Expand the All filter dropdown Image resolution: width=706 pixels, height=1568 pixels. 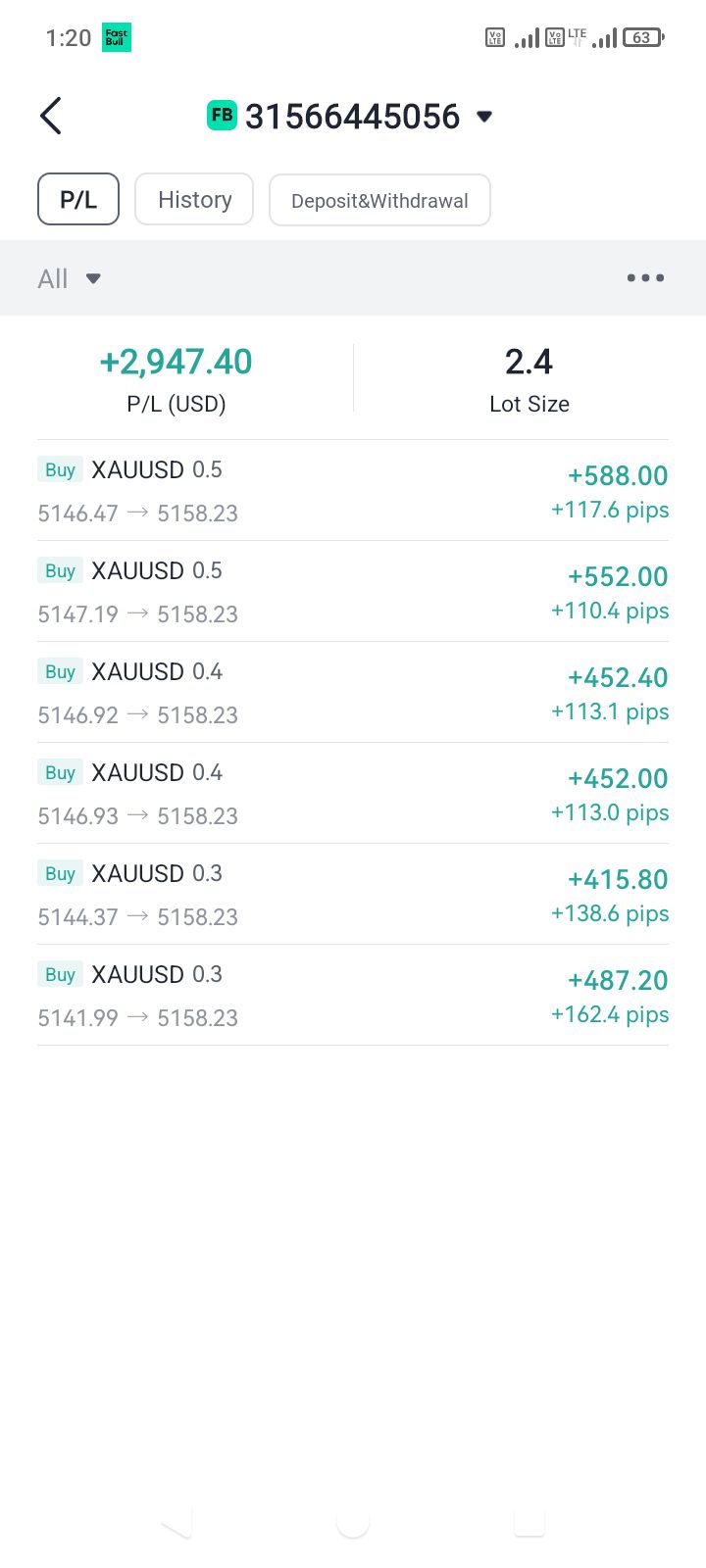click(x=69, y=279)
